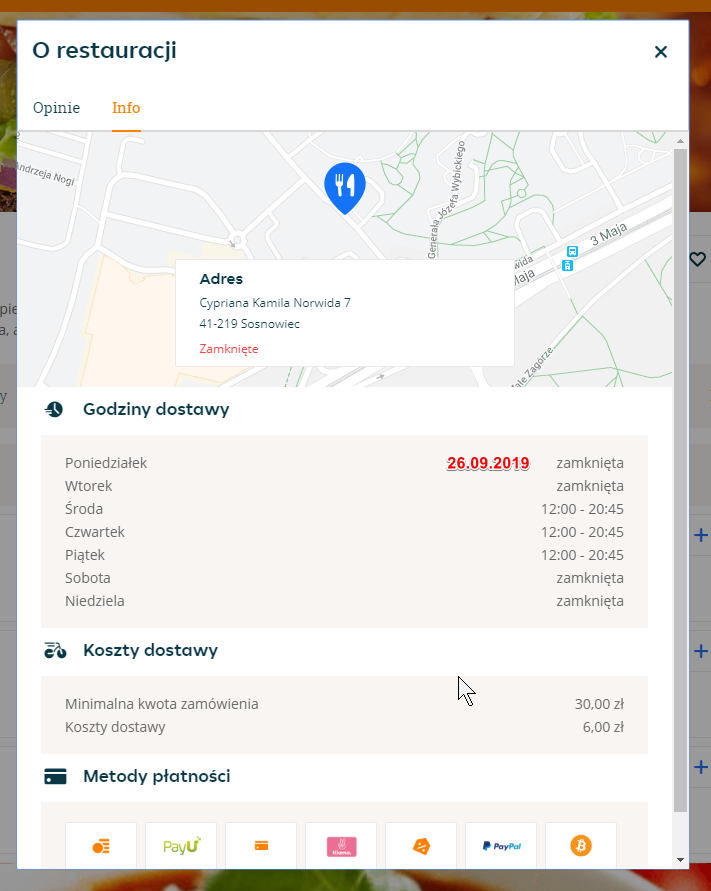Tap the restaurant pin on the map
Viewport: 711px width, 891px height.
tap(345, 186)
